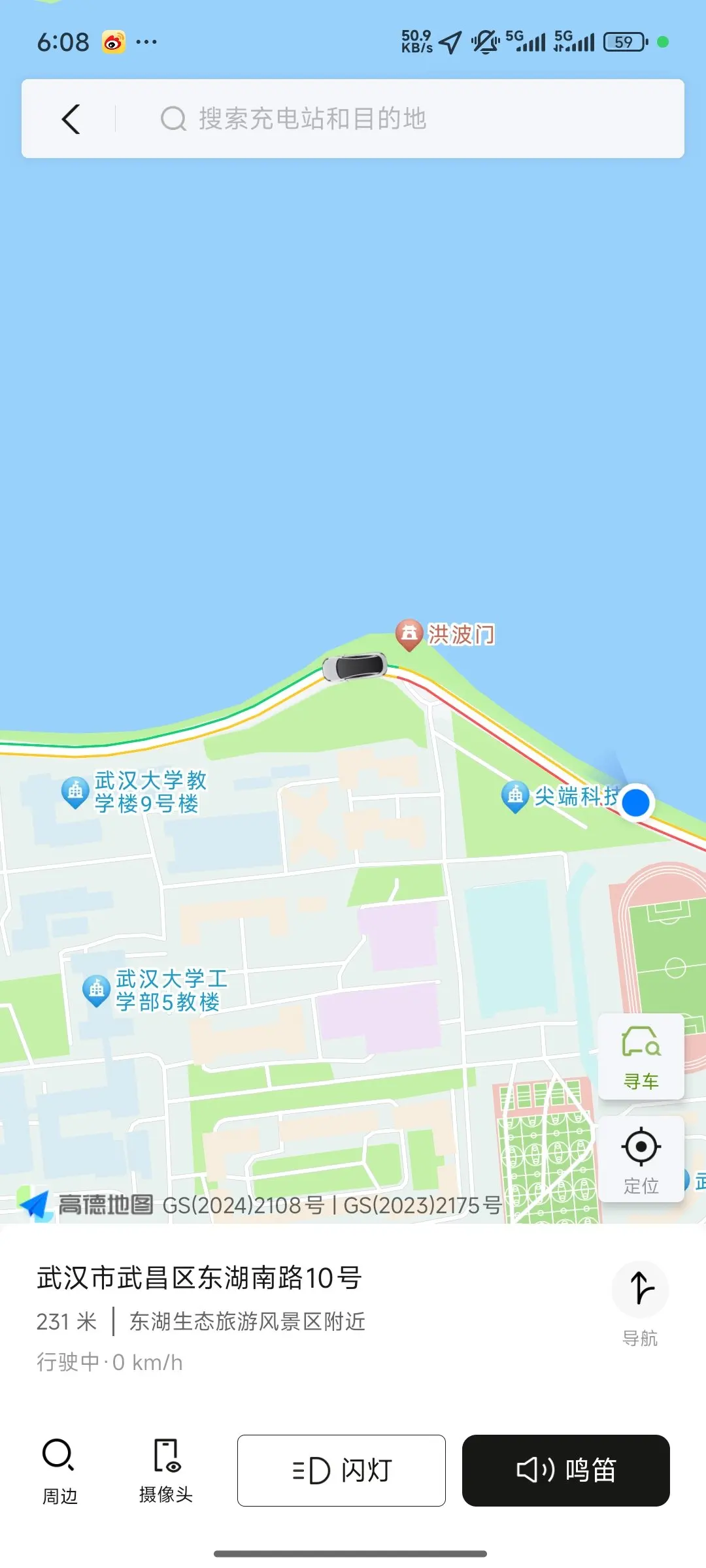Image resolution: width=706 pixels, height=1568 pixels.
Task: Select 武汉大学工学部5教楼 on the map
Action: pyautogui.click(x=97, y=990)
